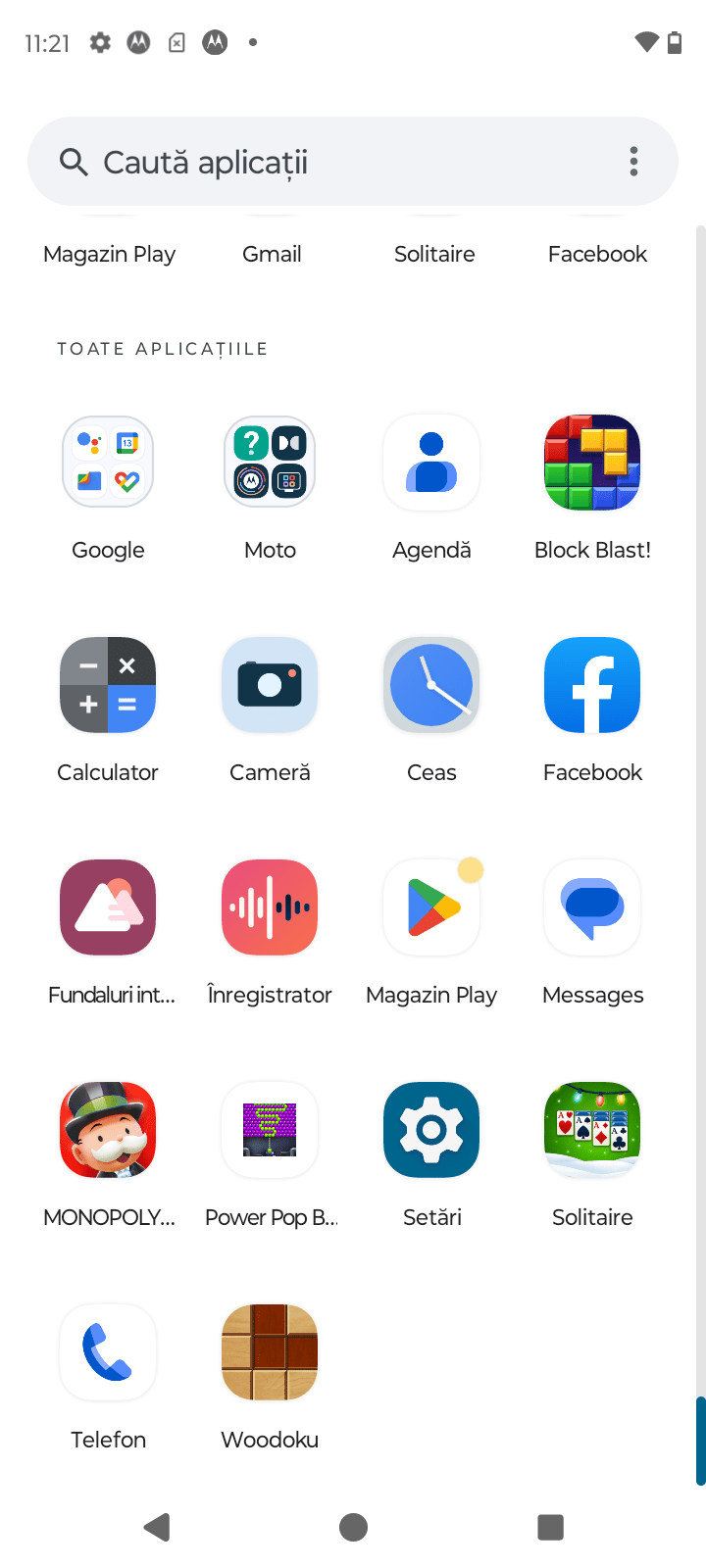The width and height of the screenshot is (706, 1568).
Task: Launch the MONOPOLY game
Action: [108, 1131]
